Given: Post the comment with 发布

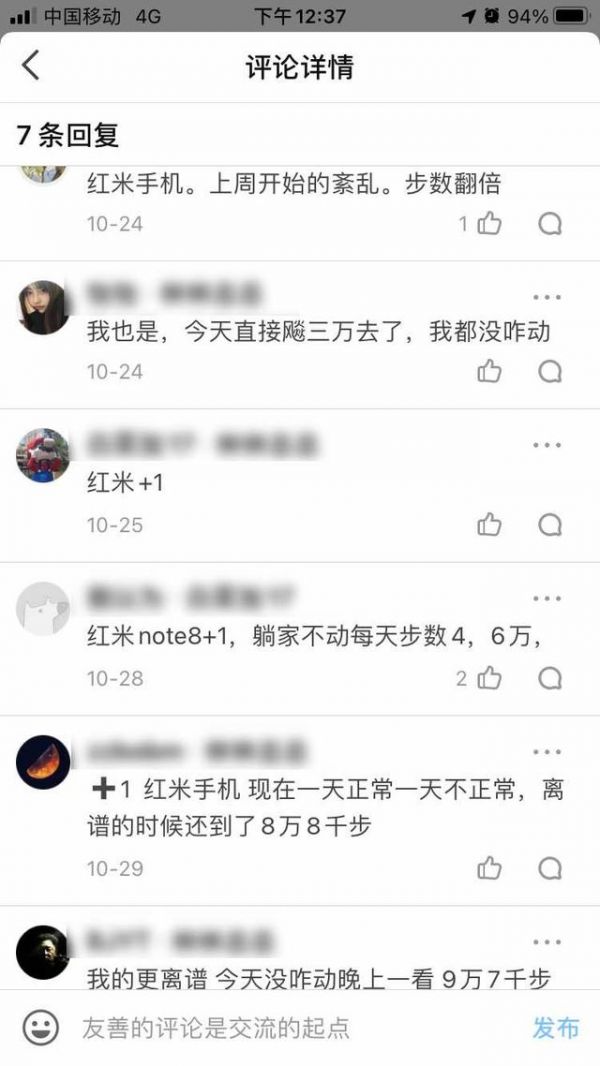Looking at the screenshot, I should (555, 1028).
